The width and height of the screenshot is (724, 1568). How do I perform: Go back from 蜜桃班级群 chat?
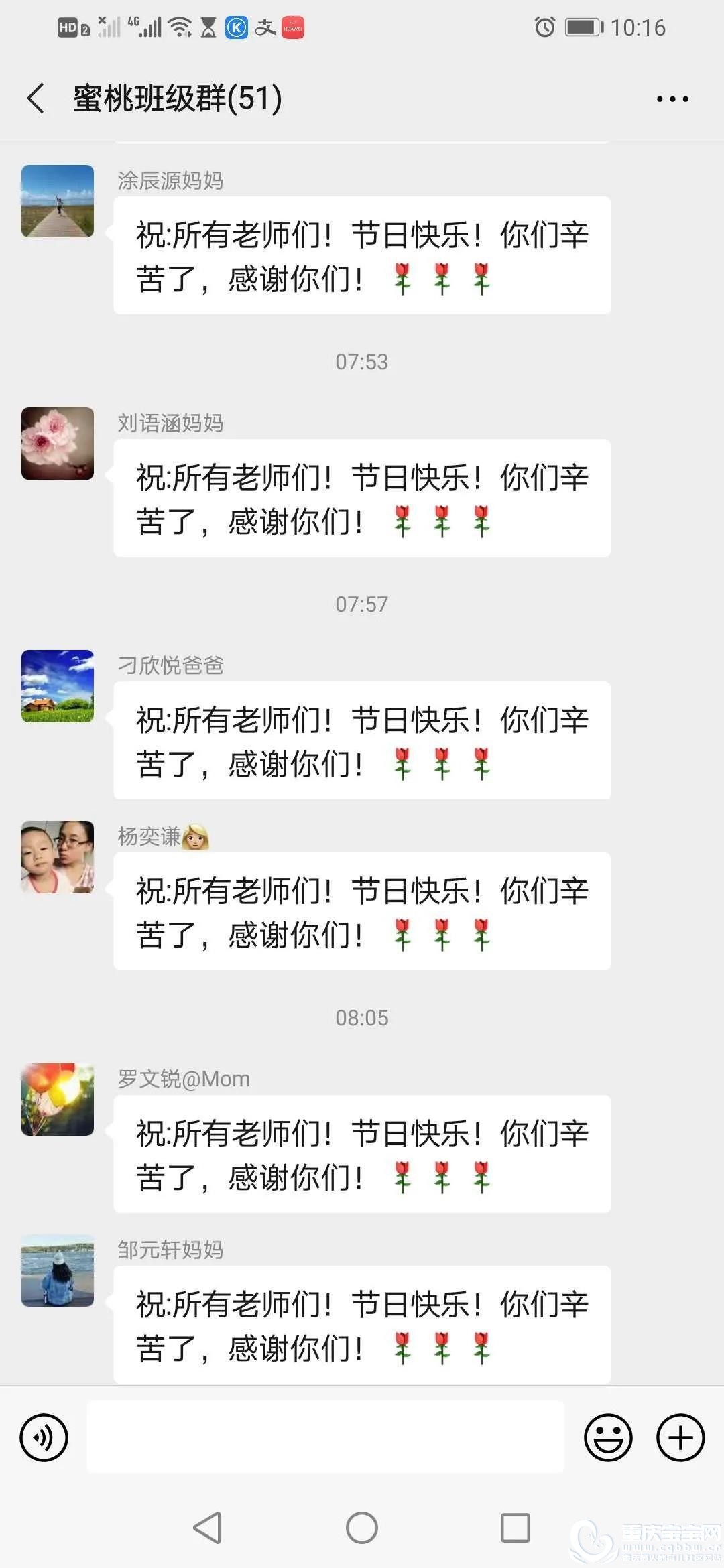(36, 99)
